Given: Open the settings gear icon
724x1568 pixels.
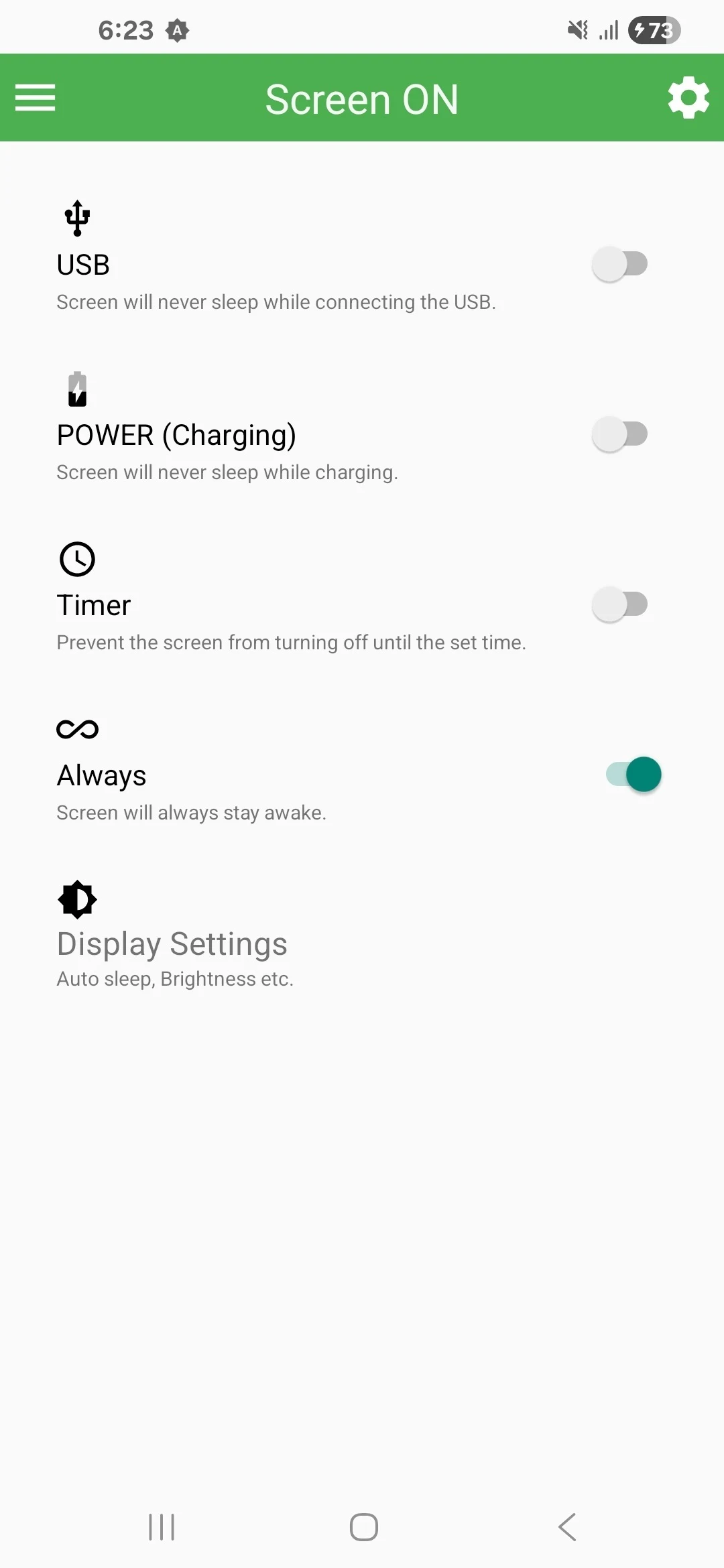Looking at the screenshot, I should [x=688, y=98].
